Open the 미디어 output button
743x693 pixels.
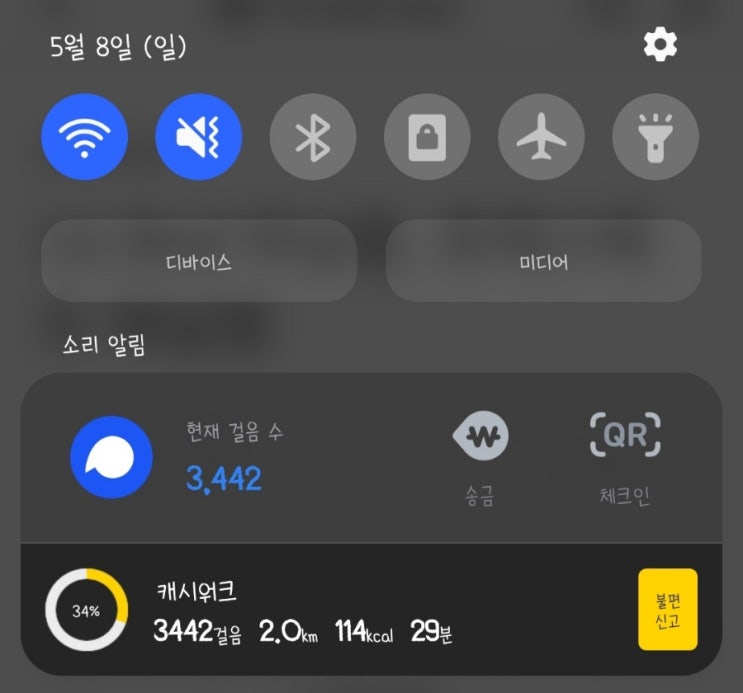pos(544,261)
